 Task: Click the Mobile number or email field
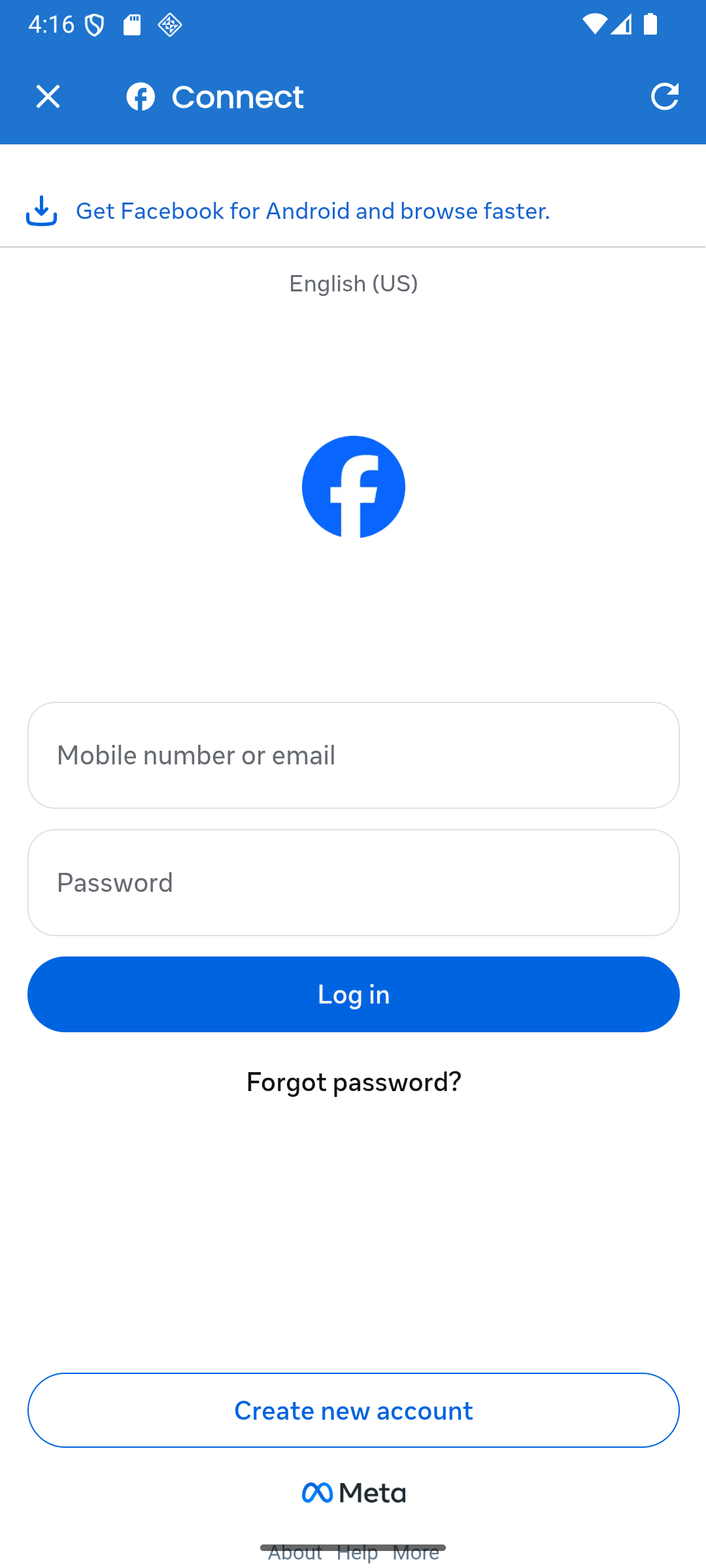(x=353, y=755)
